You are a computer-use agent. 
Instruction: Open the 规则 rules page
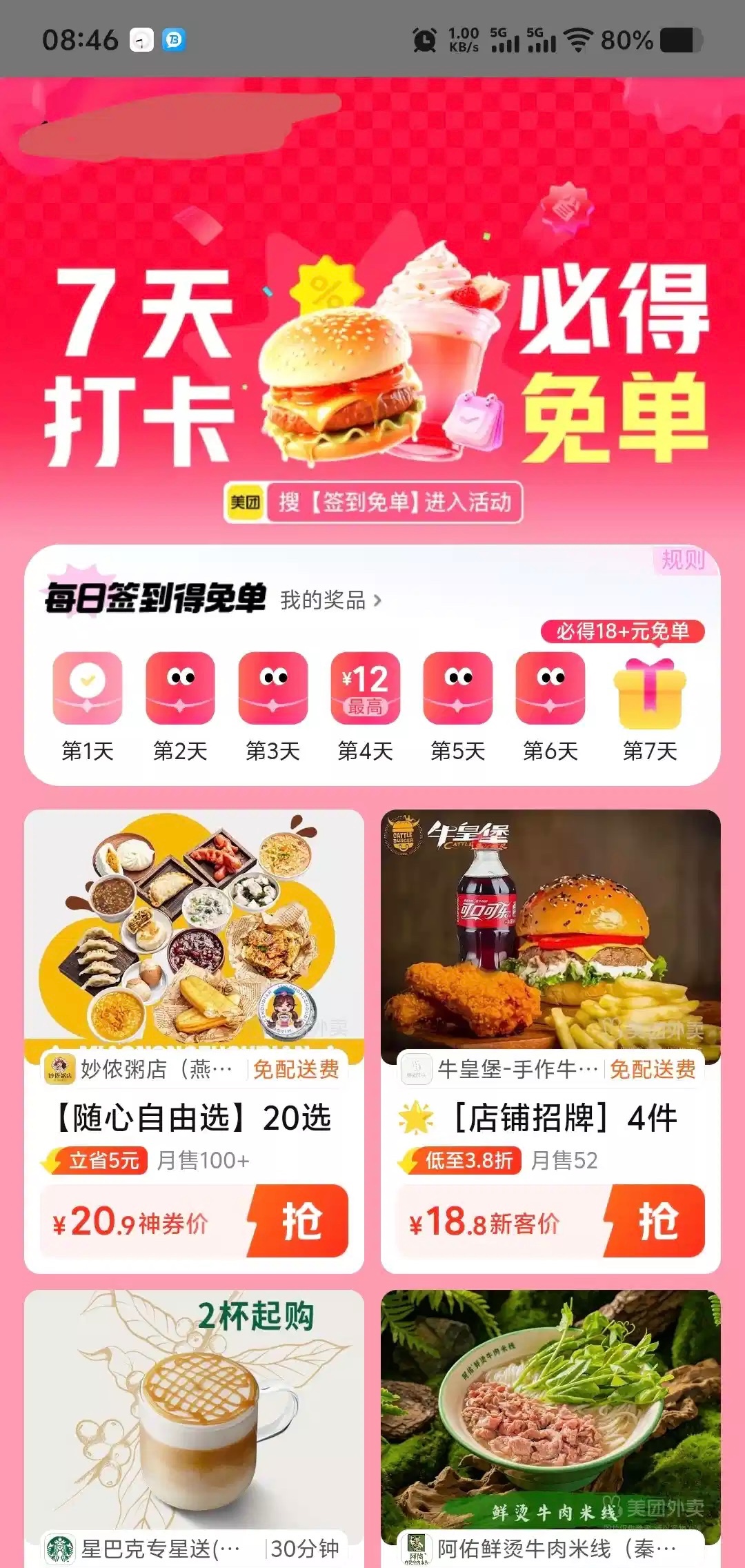coord(683,560)
